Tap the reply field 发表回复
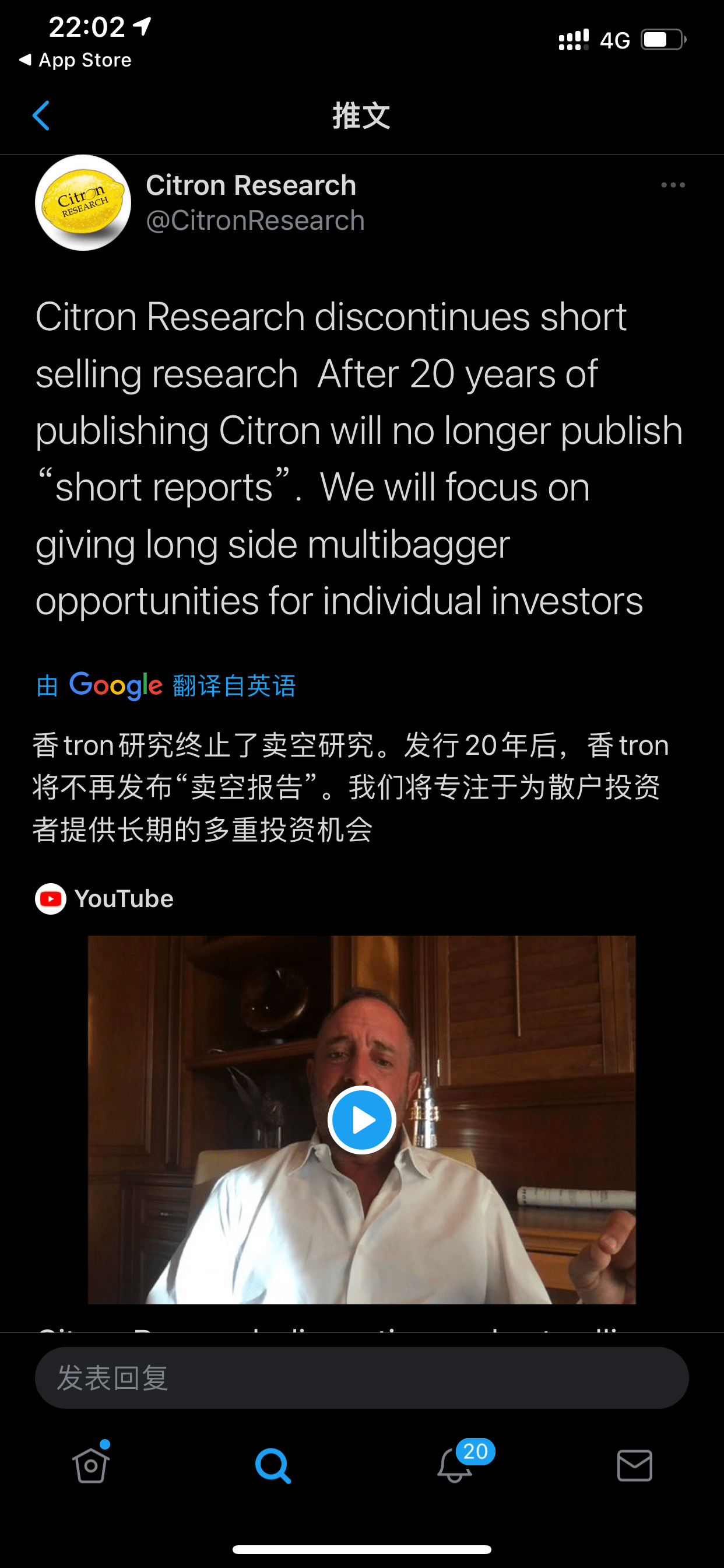 (x=361, y=1377)
